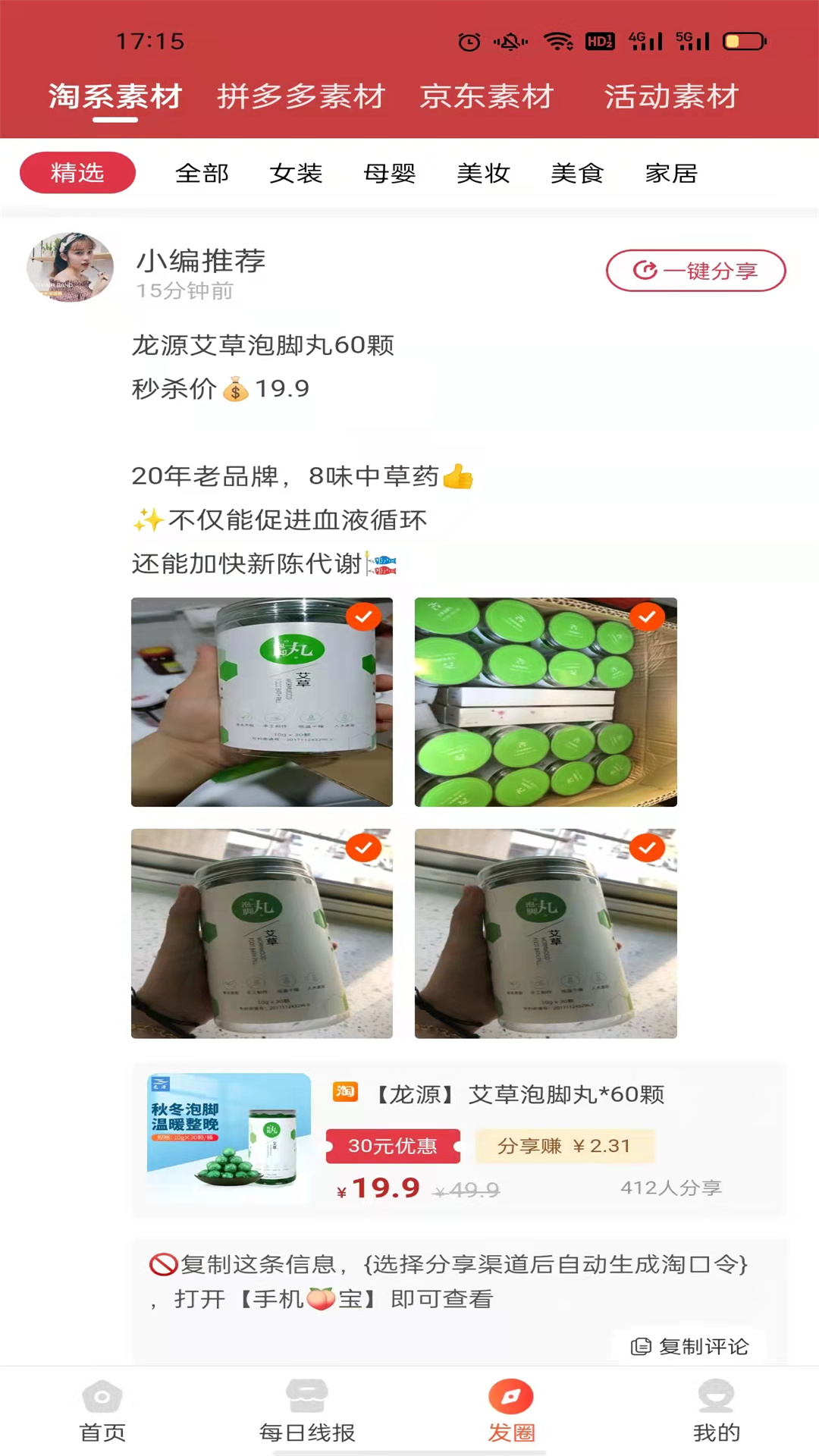
Task: Switch to the 拼多多素材 tab
Action: click(301, 96)
